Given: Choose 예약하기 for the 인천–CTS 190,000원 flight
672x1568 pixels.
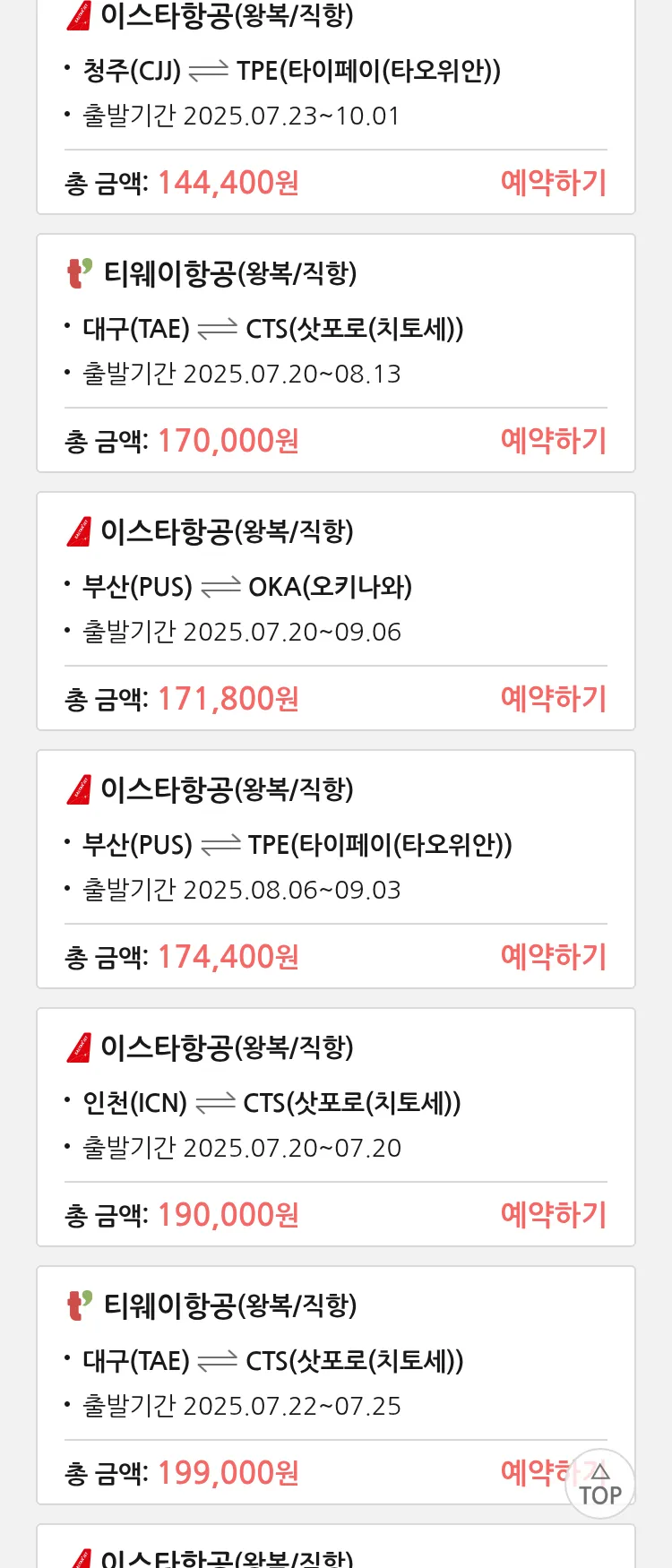Looking at the screenshot, I should coord(553,1215).
